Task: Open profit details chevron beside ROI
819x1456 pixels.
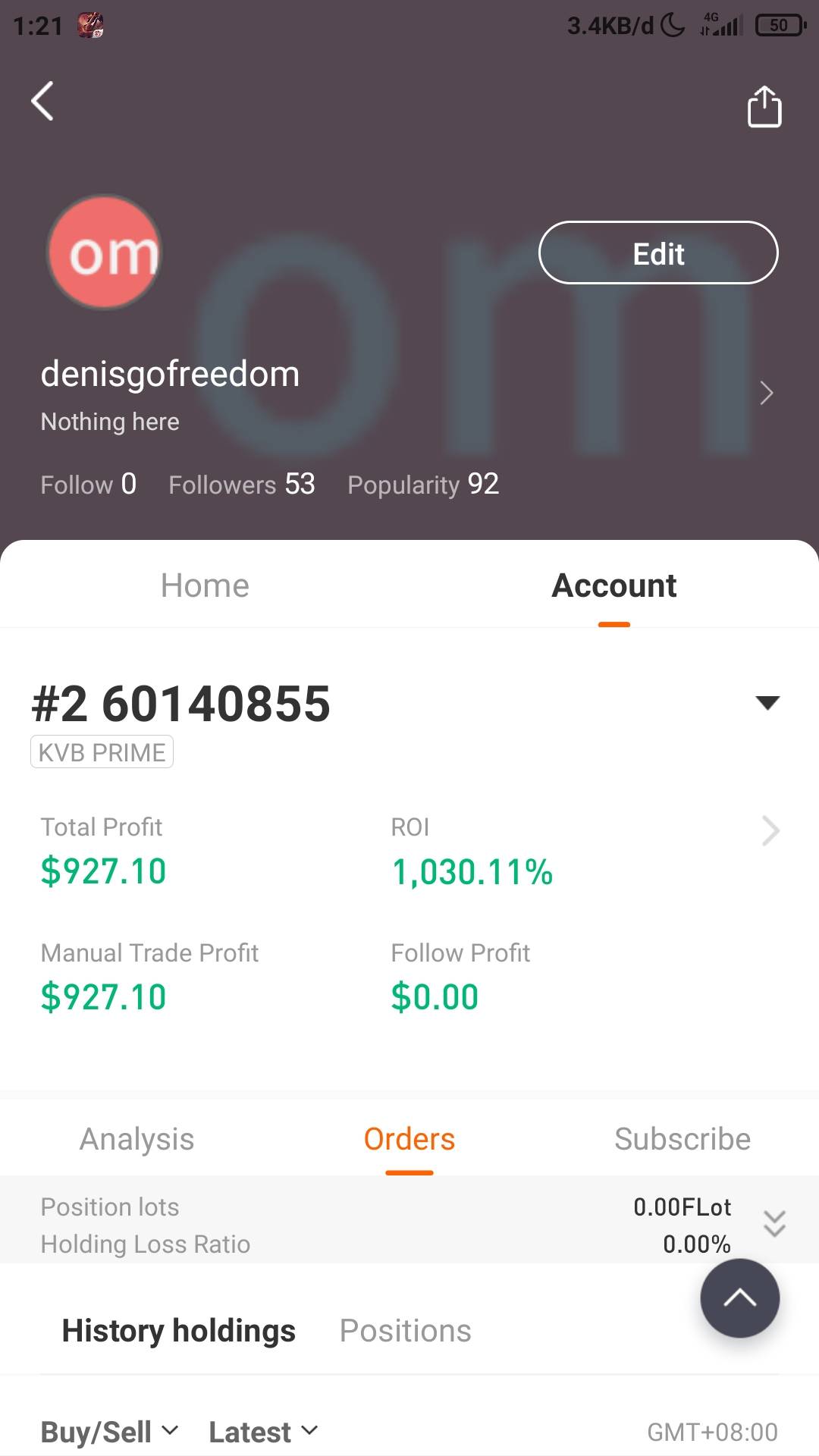Action: [x=770, y=831]
